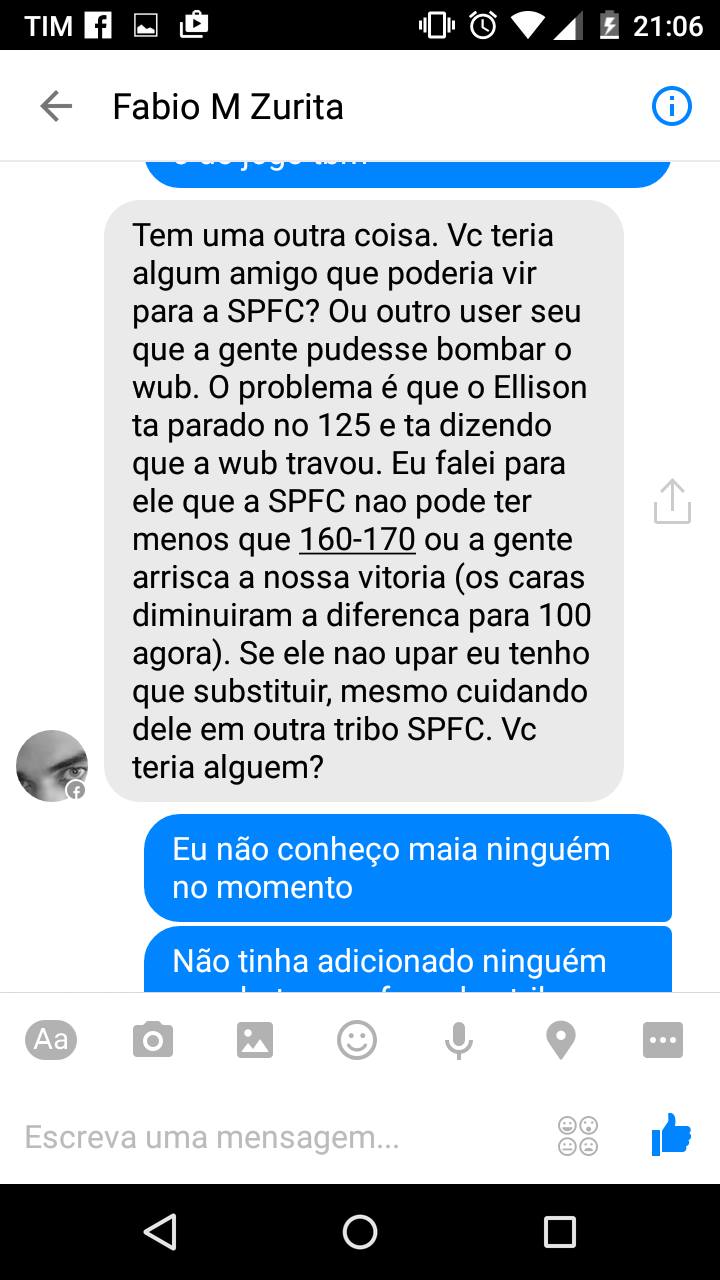720x1280 pixels.
Task: Open more attachment options icon
Action: pyautogui.click(x=662, y=1039)
